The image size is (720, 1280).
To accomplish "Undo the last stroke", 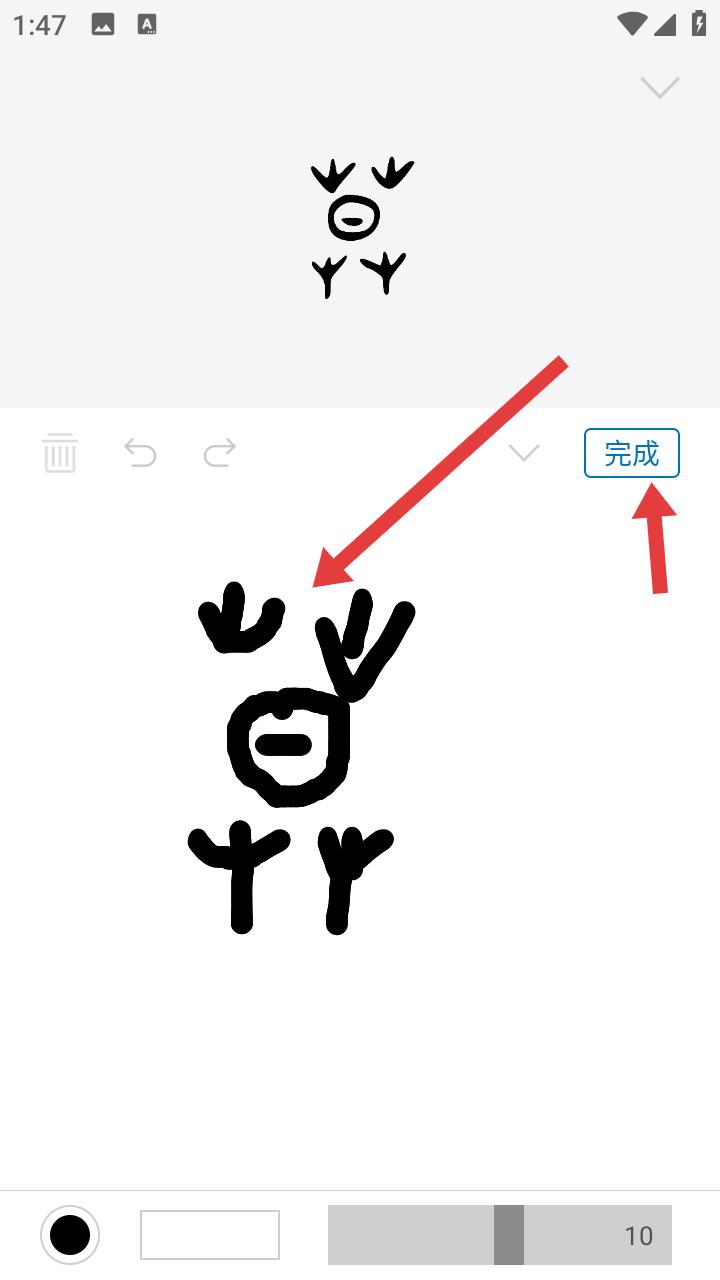I will coord(140,453).
